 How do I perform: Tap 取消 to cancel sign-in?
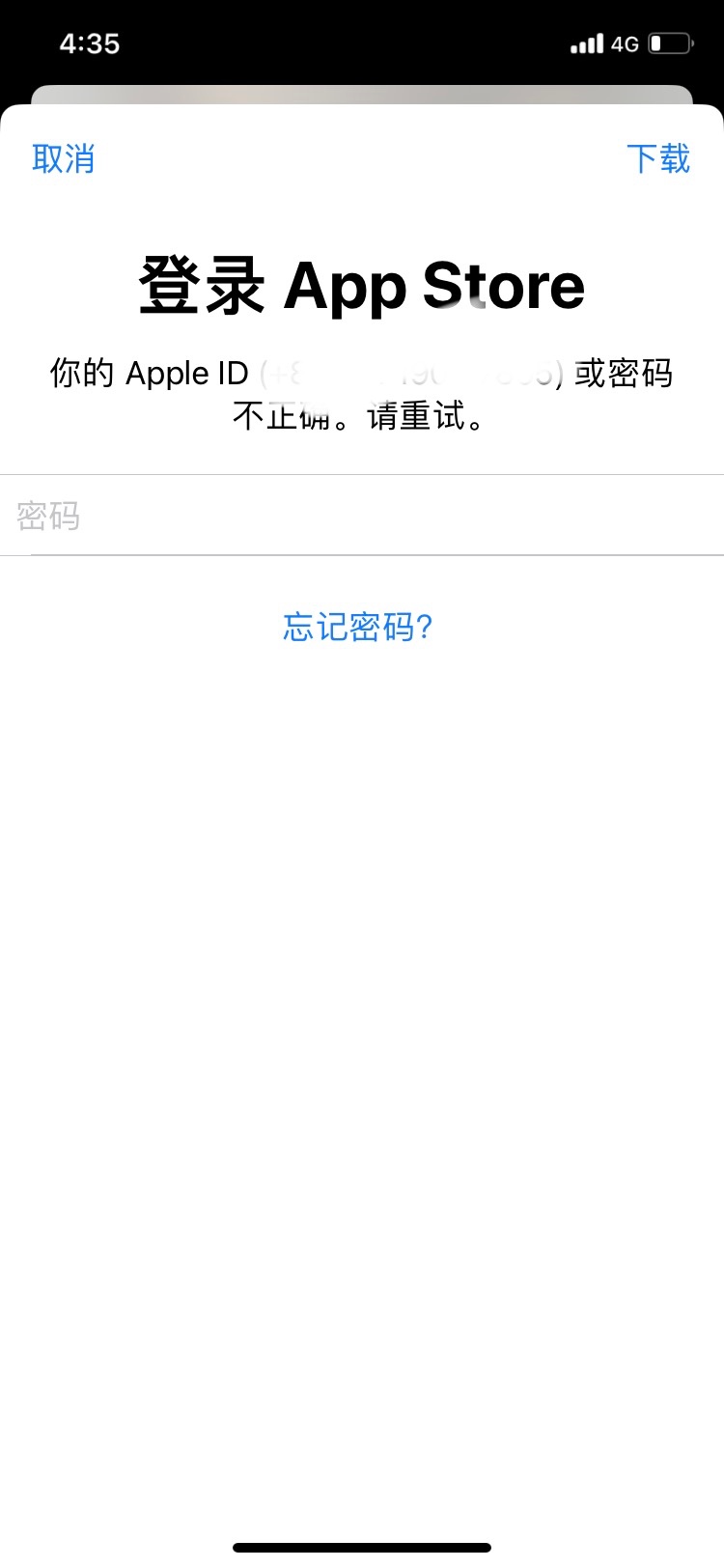64,158
